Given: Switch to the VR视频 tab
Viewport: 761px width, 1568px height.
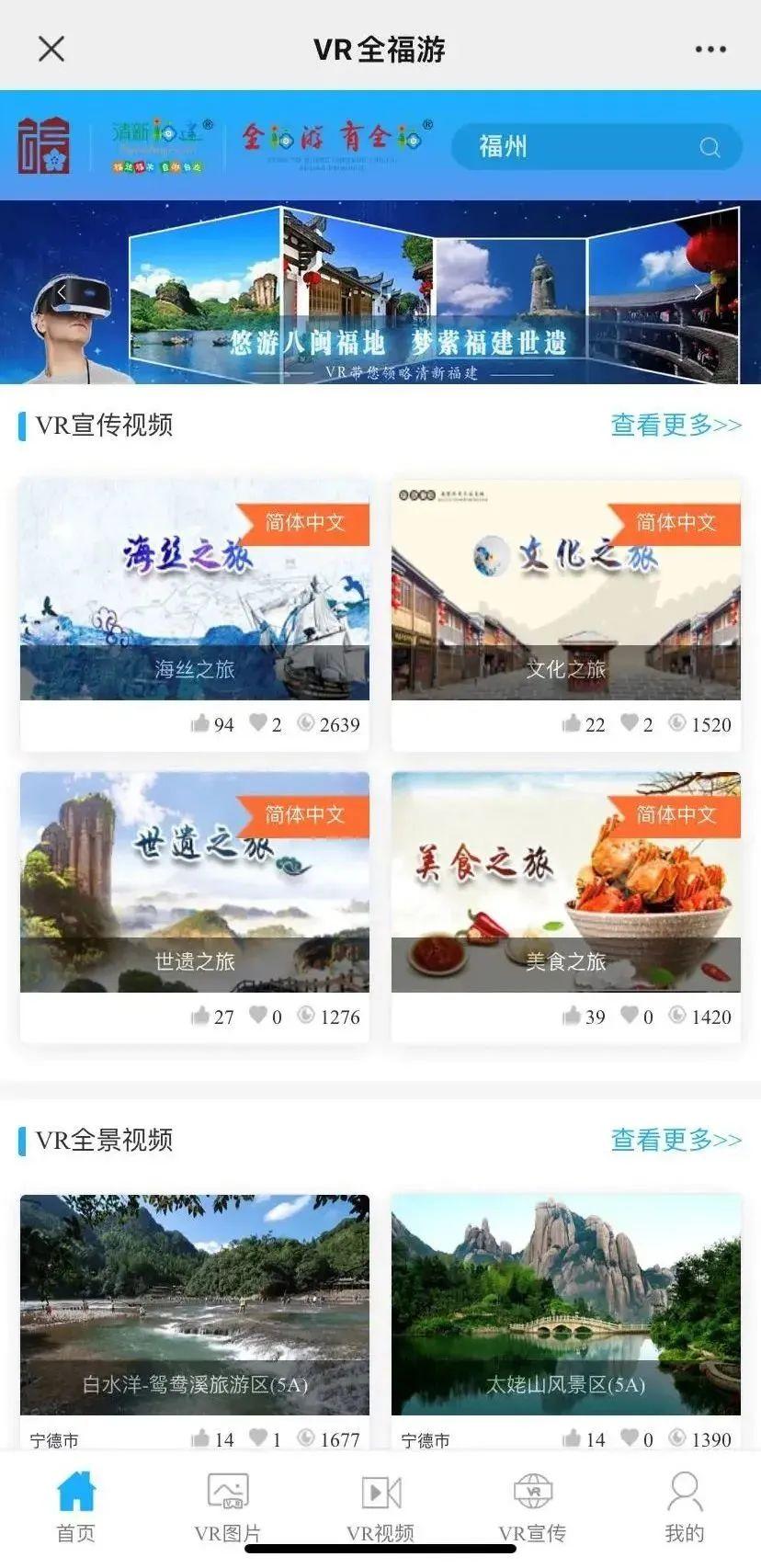Looking at the screenshot, I should pos(380,1505).
